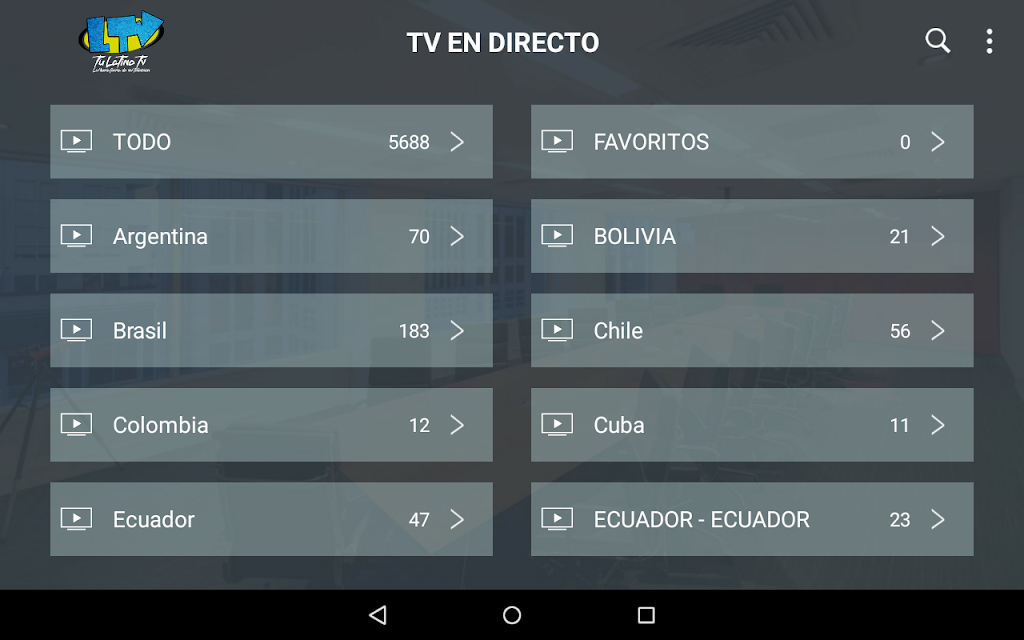Screen dimensions: 1024x640
Task: Go back using the system back button
Action: click(377, 615)
